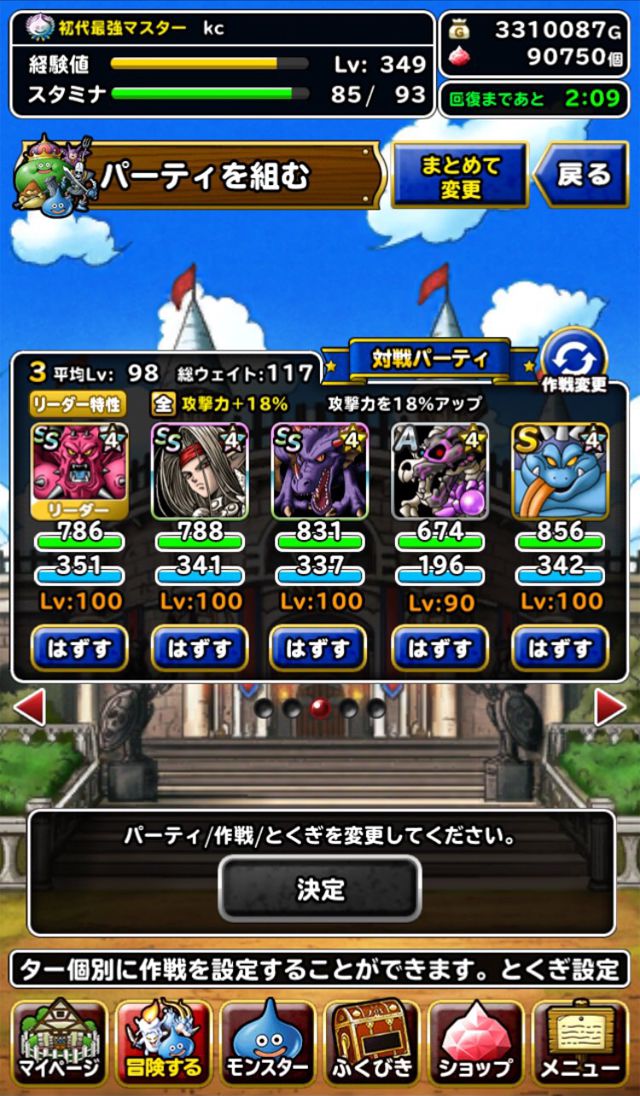Open the ふくびき tab
The width and height of the screenshot is (640, 1096).
click(x=372, y=1042)
